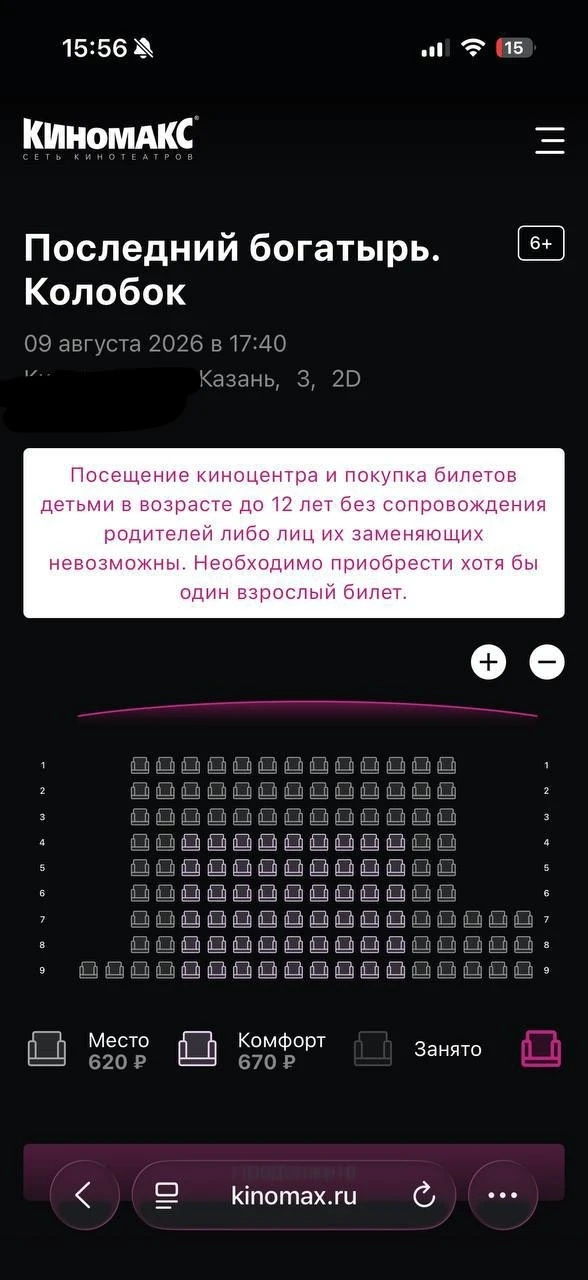588x1280 pixels.
Task: Open the hamburger menu
Action: (550, 139)
